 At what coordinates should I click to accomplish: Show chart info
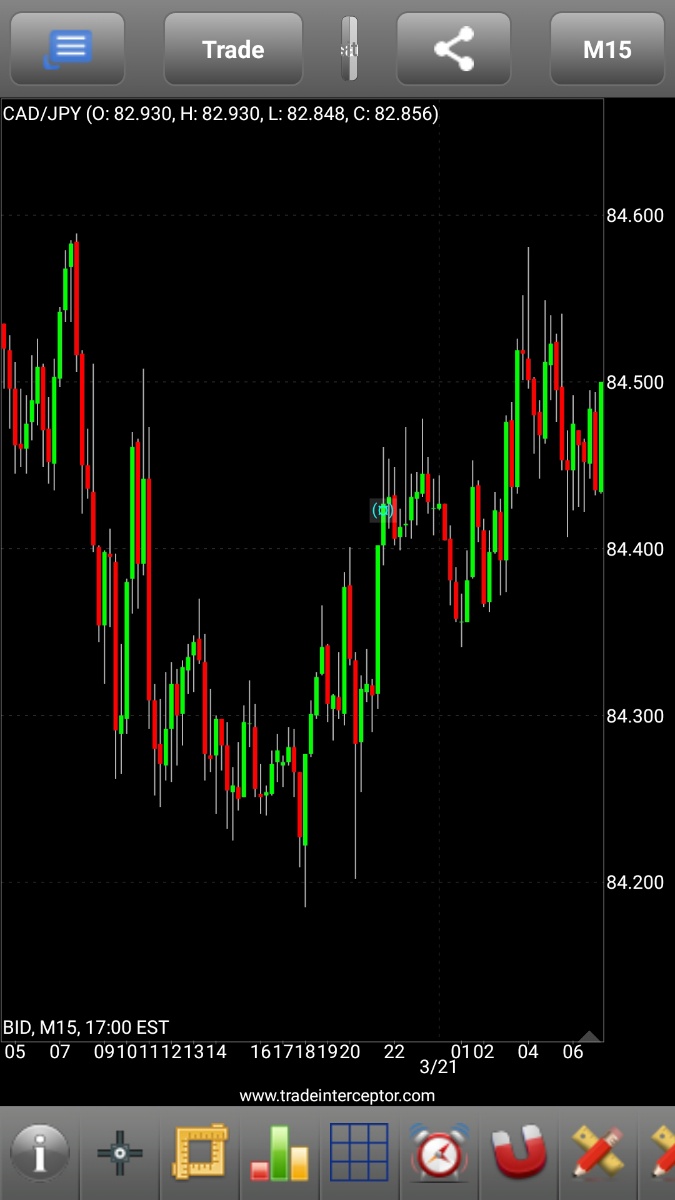39,1153
